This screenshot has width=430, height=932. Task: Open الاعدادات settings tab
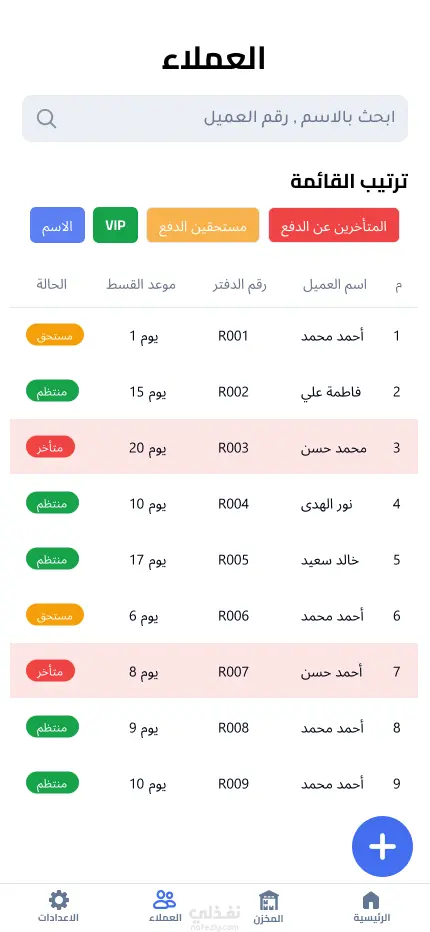coord(58,906)
